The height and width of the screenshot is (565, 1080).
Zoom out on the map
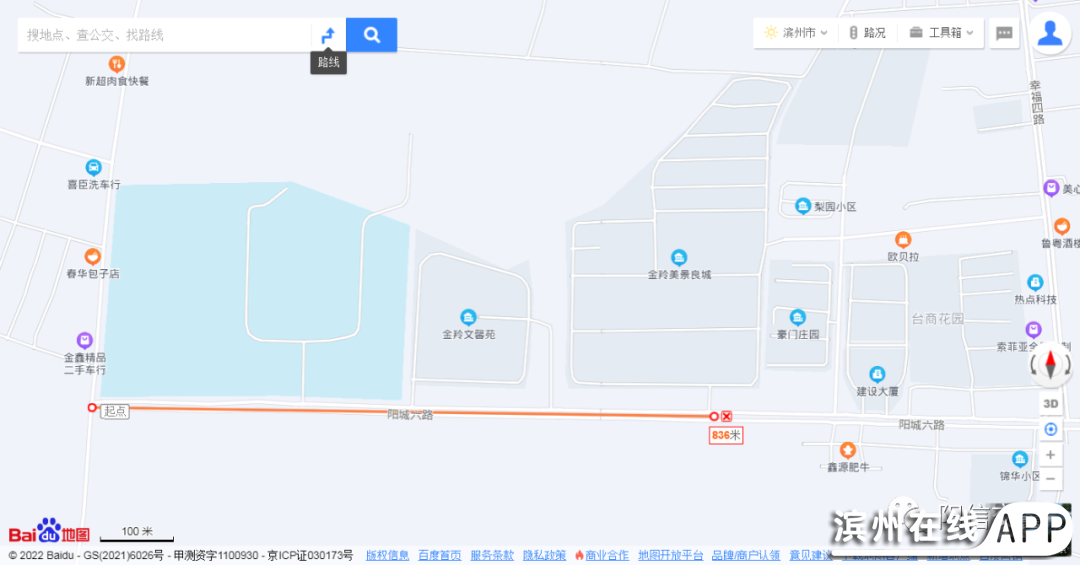tap(1051, 479)
